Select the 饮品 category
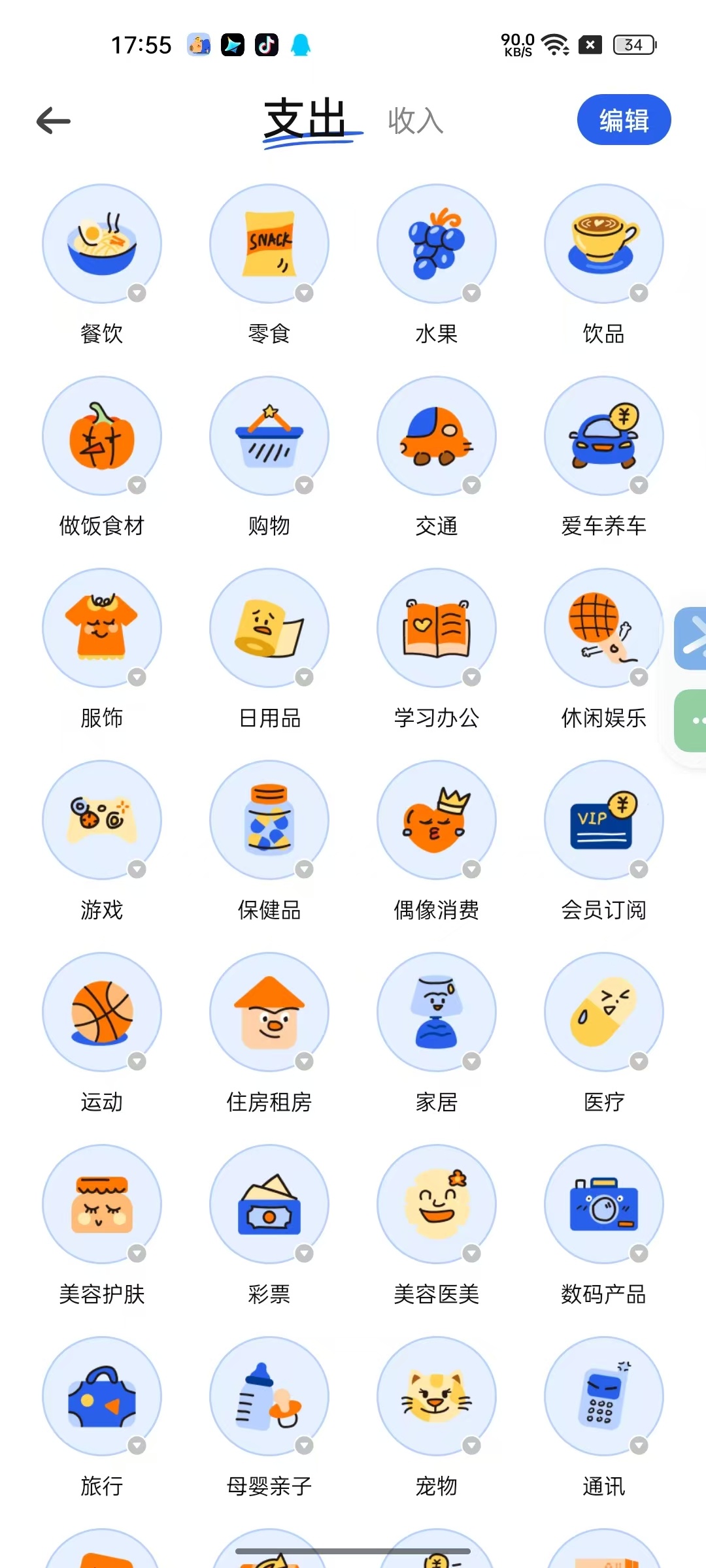 (x=604, y=244)
